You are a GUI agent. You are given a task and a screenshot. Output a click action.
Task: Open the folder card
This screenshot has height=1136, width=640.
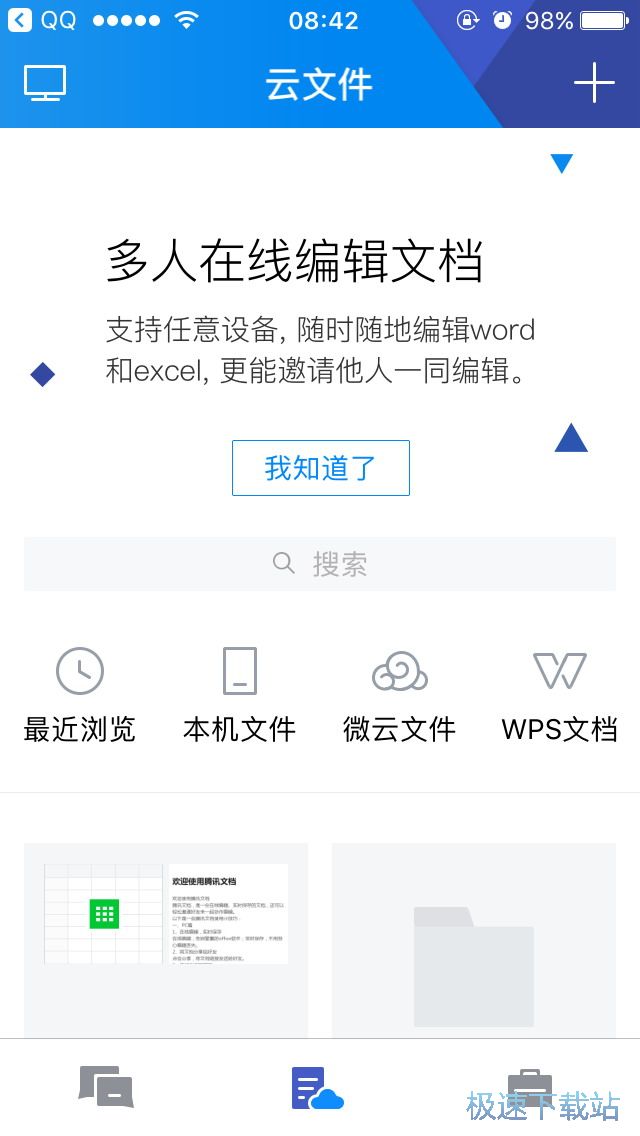coord(474,938)
